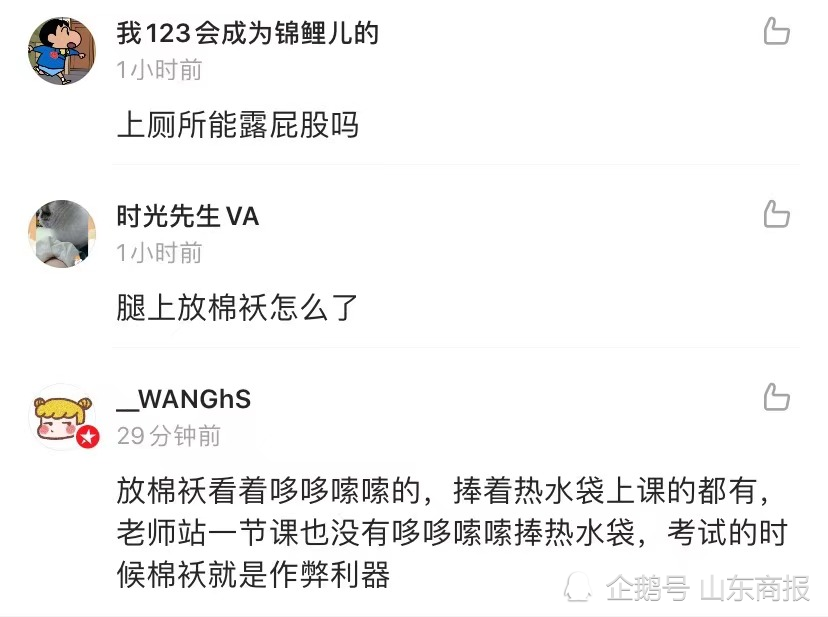
Task: Like the comment by 时光先生VA
Action: (776, 214)
